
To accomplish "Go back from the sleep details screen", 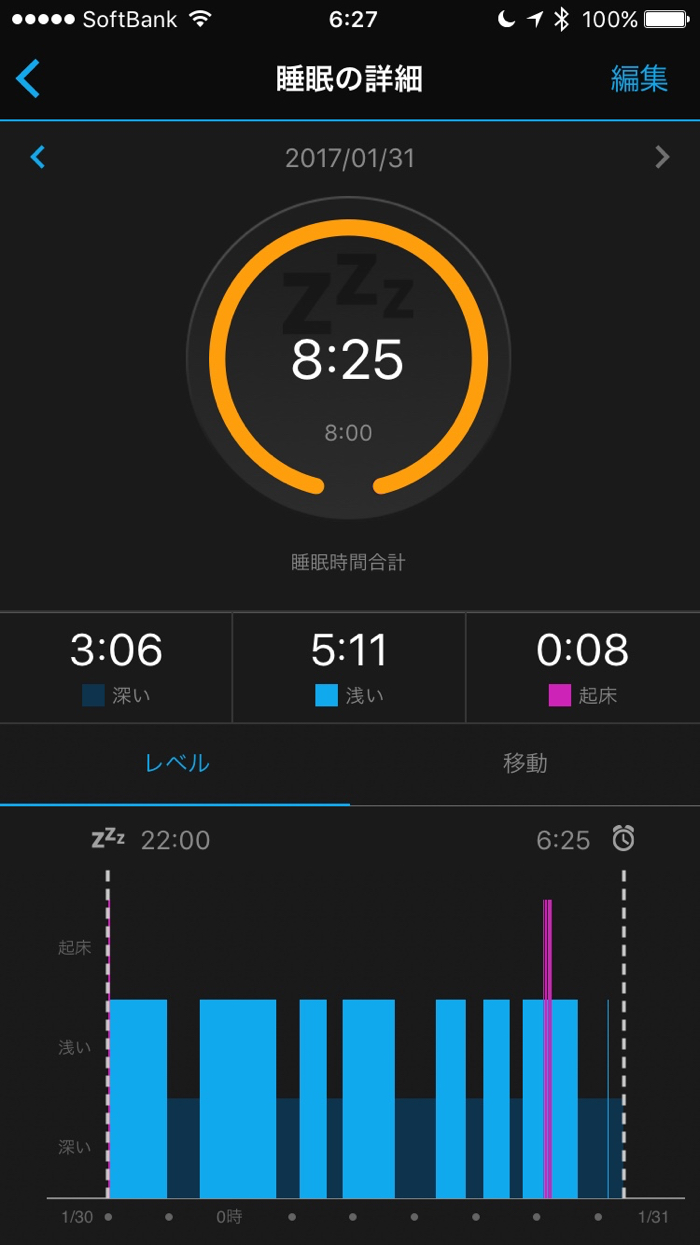I will (x=28, y=78).
